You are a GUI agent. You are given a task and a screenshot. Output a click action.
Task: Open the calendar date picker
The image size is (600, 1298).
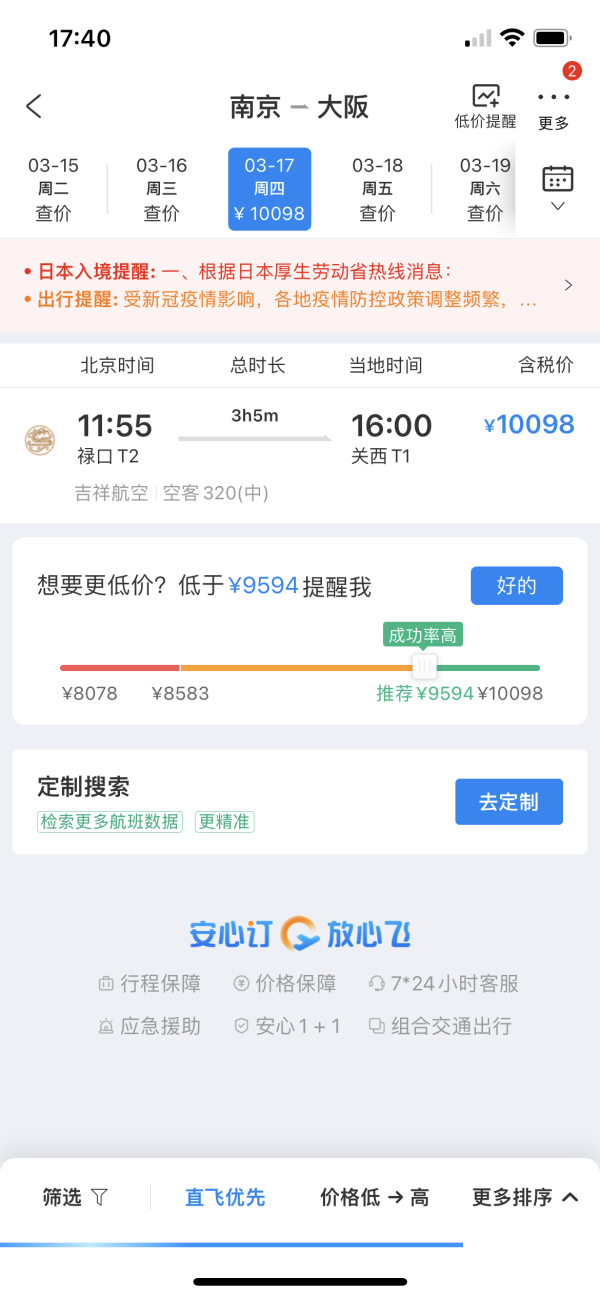(x=558, y=187)
